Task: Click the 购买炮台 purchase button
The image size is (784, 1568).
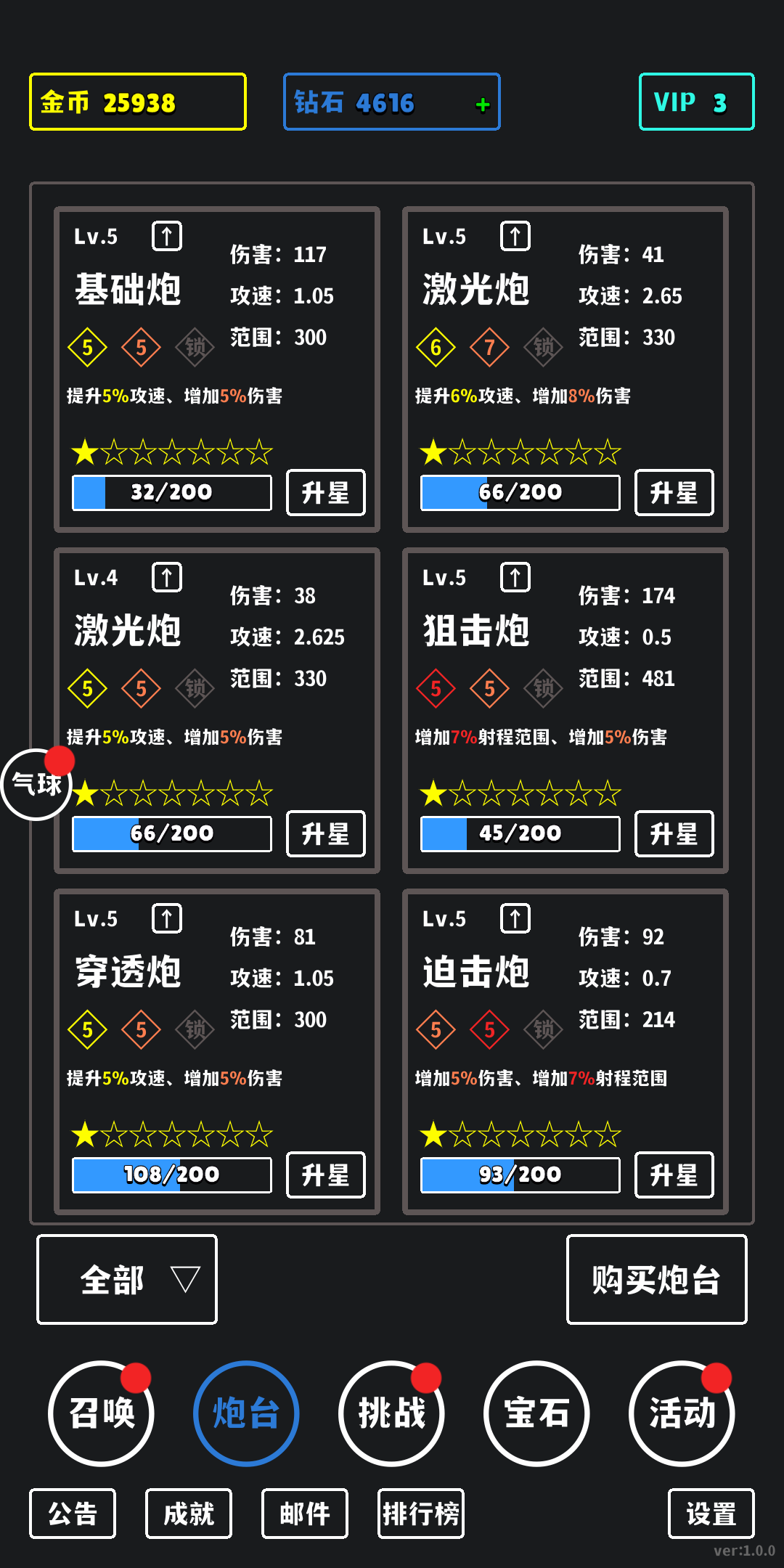Action: coord(656,1279)
